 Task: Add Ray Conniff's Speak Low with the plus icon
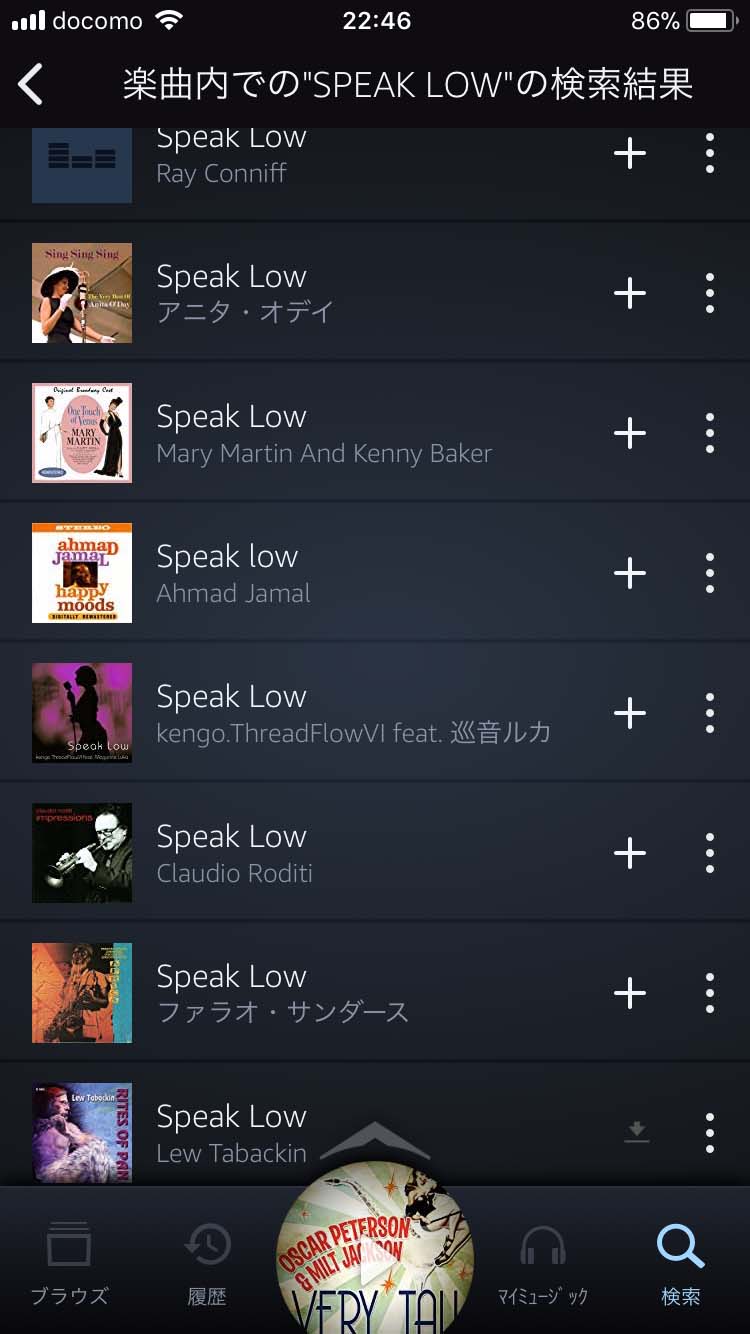click(x=630, y=154)
